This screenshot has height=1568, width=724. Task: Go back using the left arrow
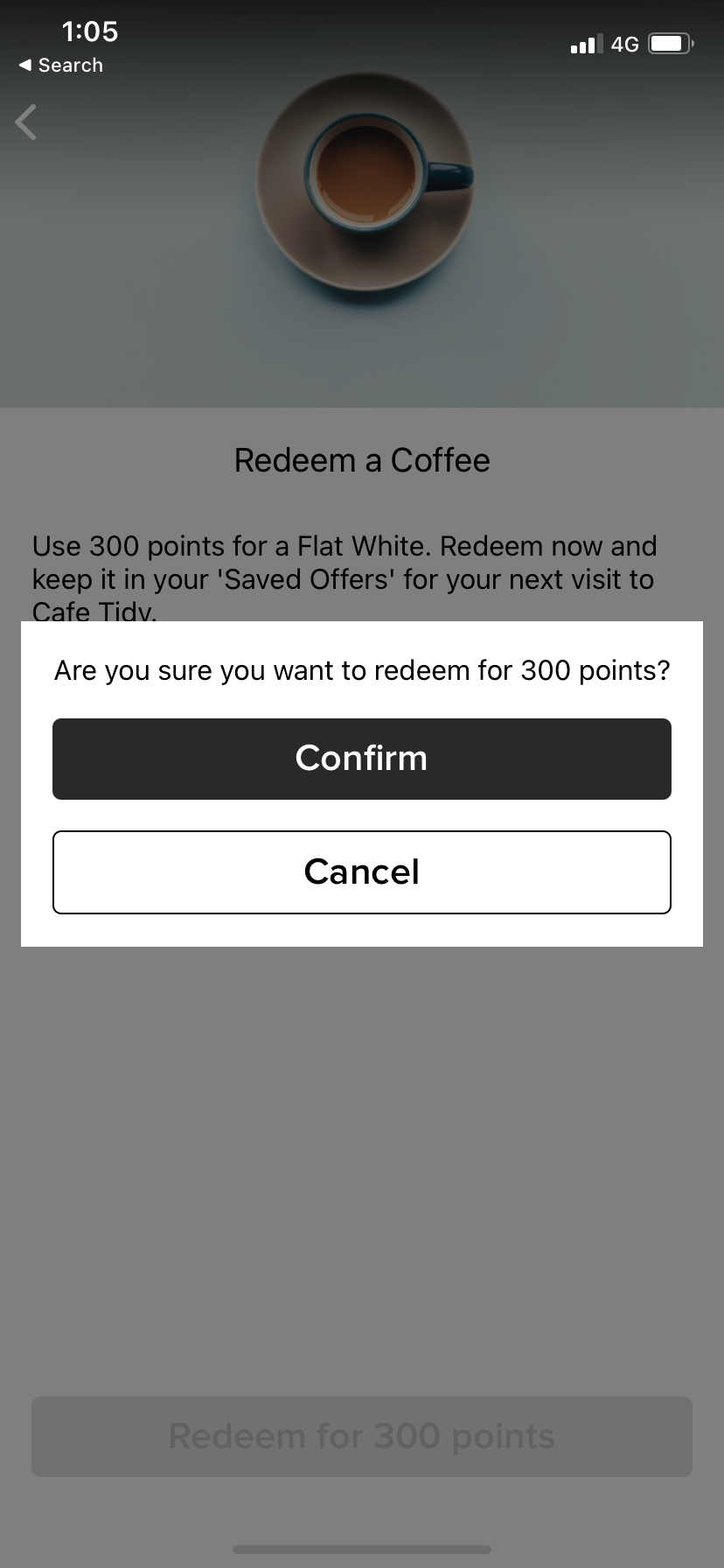click(x=26, y=122)
